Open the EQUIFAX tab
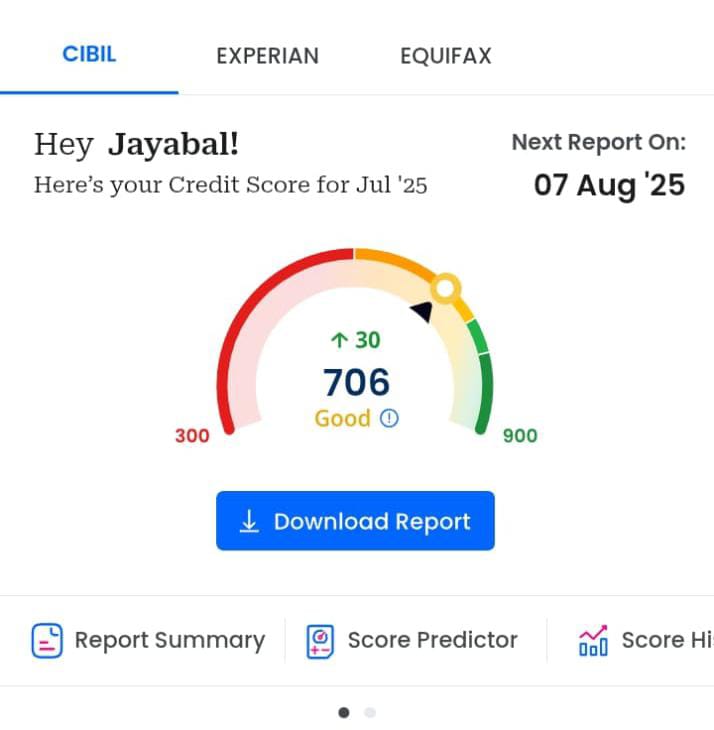The width and height of the screenshot is (714, 730). 445,56
